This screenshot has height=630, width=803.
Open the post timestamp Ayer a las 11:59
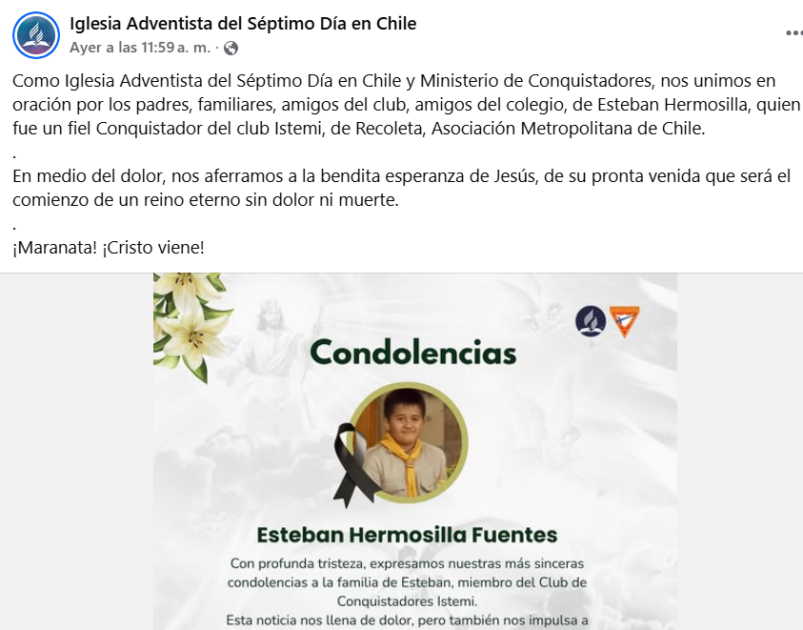click(x=140, y=47)
